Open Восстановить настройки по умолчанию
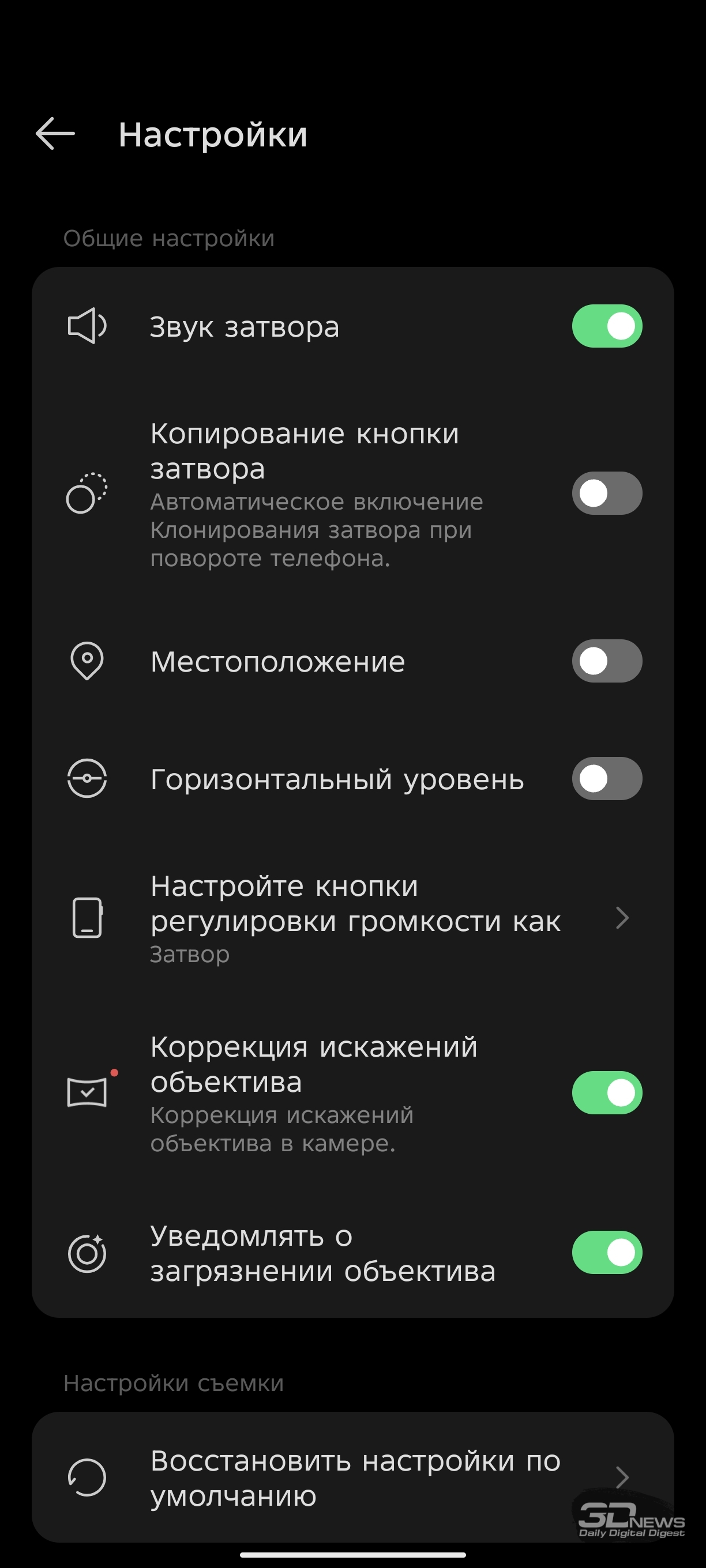706x1568 pixels. 352,1477
